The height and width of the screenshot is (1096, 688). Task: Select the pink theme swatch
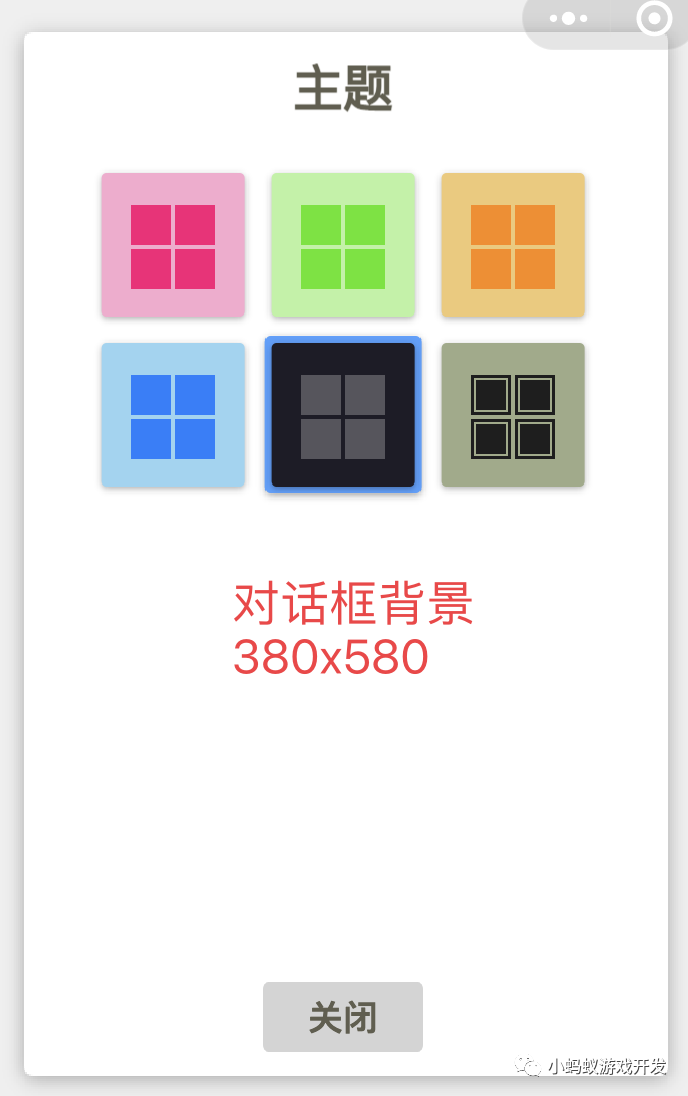click(173, 246)
